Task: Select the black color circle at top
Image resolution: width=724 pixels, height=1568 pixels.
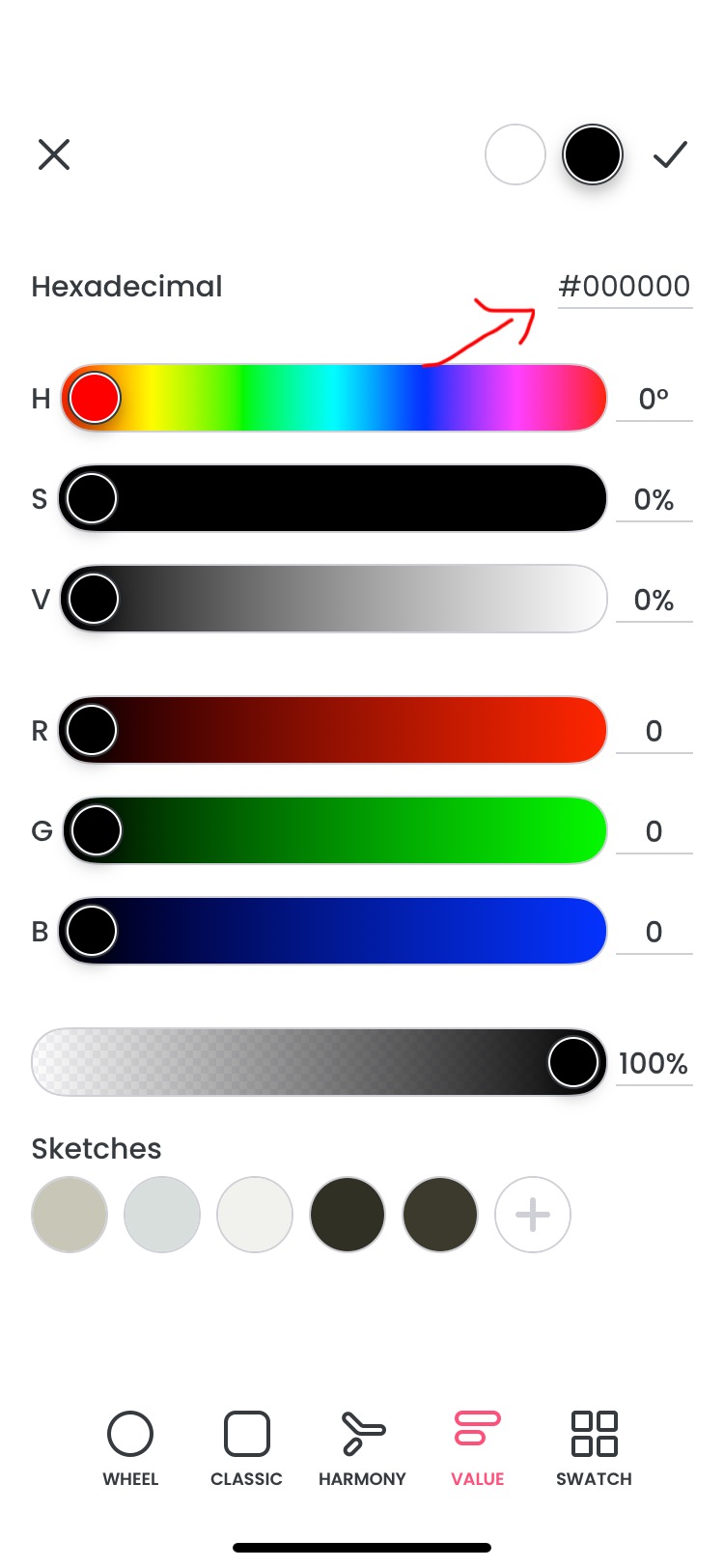Action: point(592,154)
